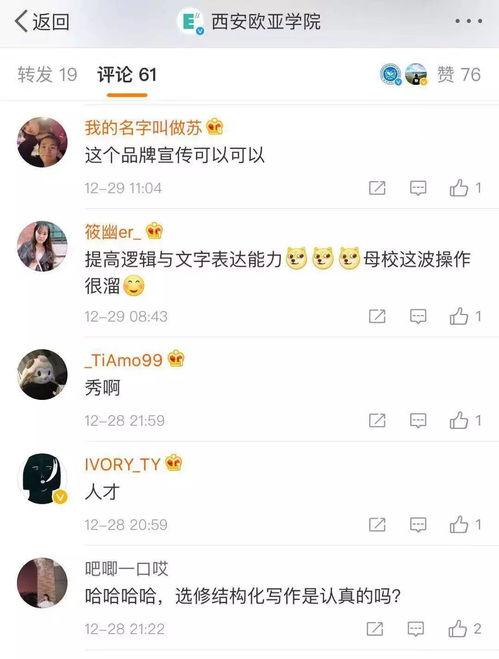Repost the comment from 筱幽er_
Screen dimensions: 499x659
(377, 316)
